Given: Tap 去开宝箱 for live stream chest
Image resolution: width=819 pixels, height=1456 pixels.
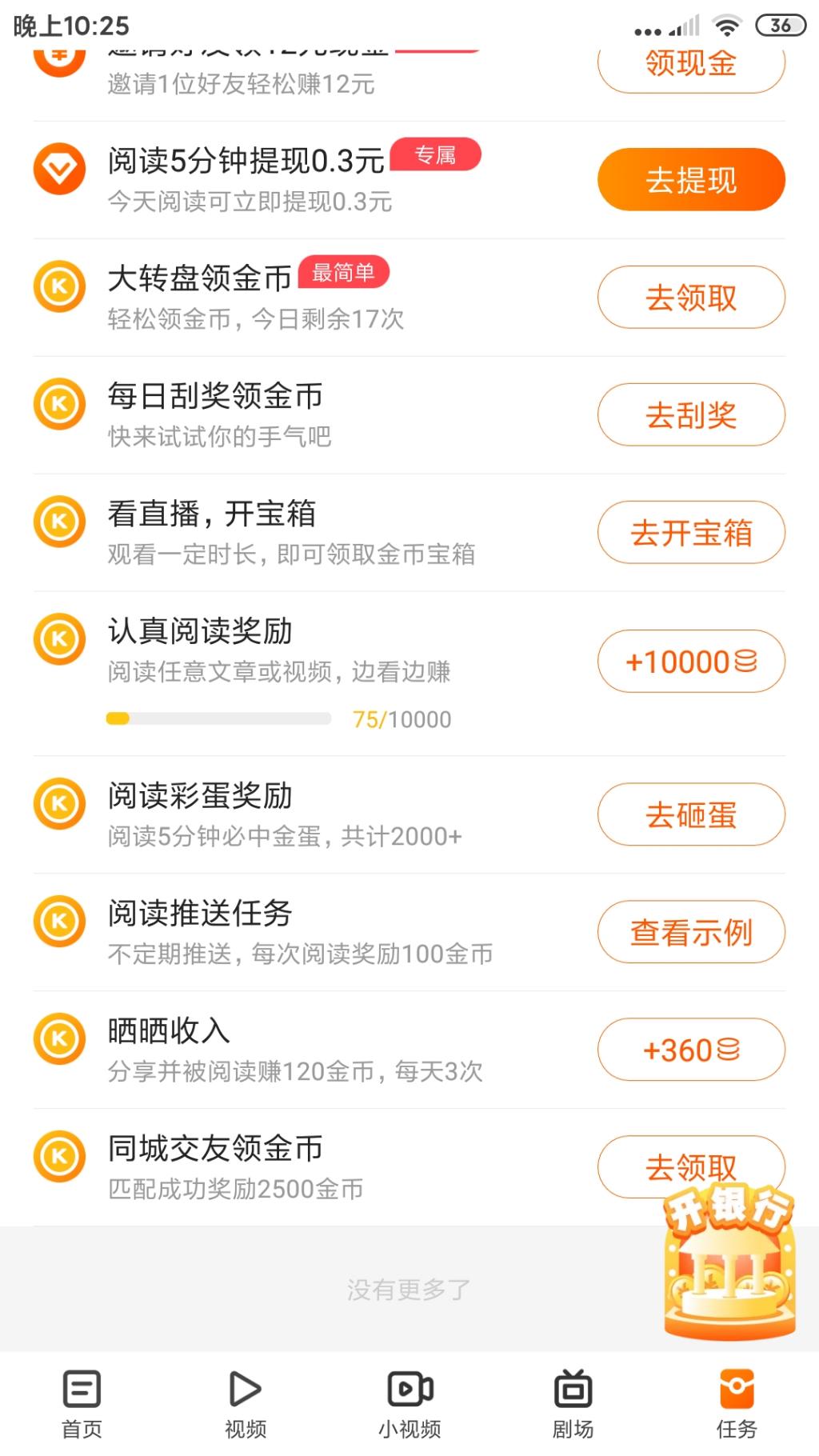Looking at the screenshot, I should point(691,533).
